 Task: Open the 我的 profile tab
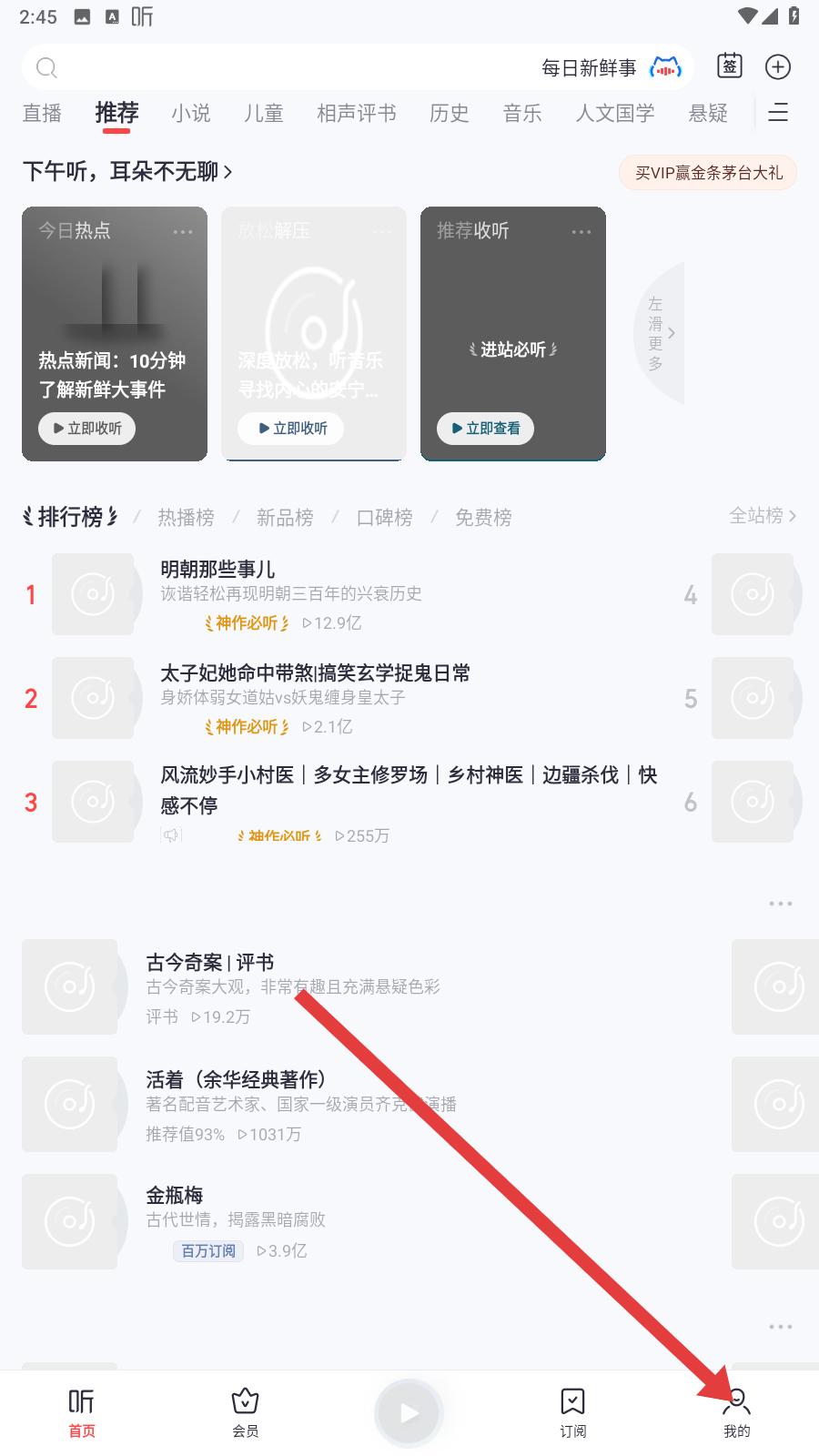click(x=737, y=1413)
